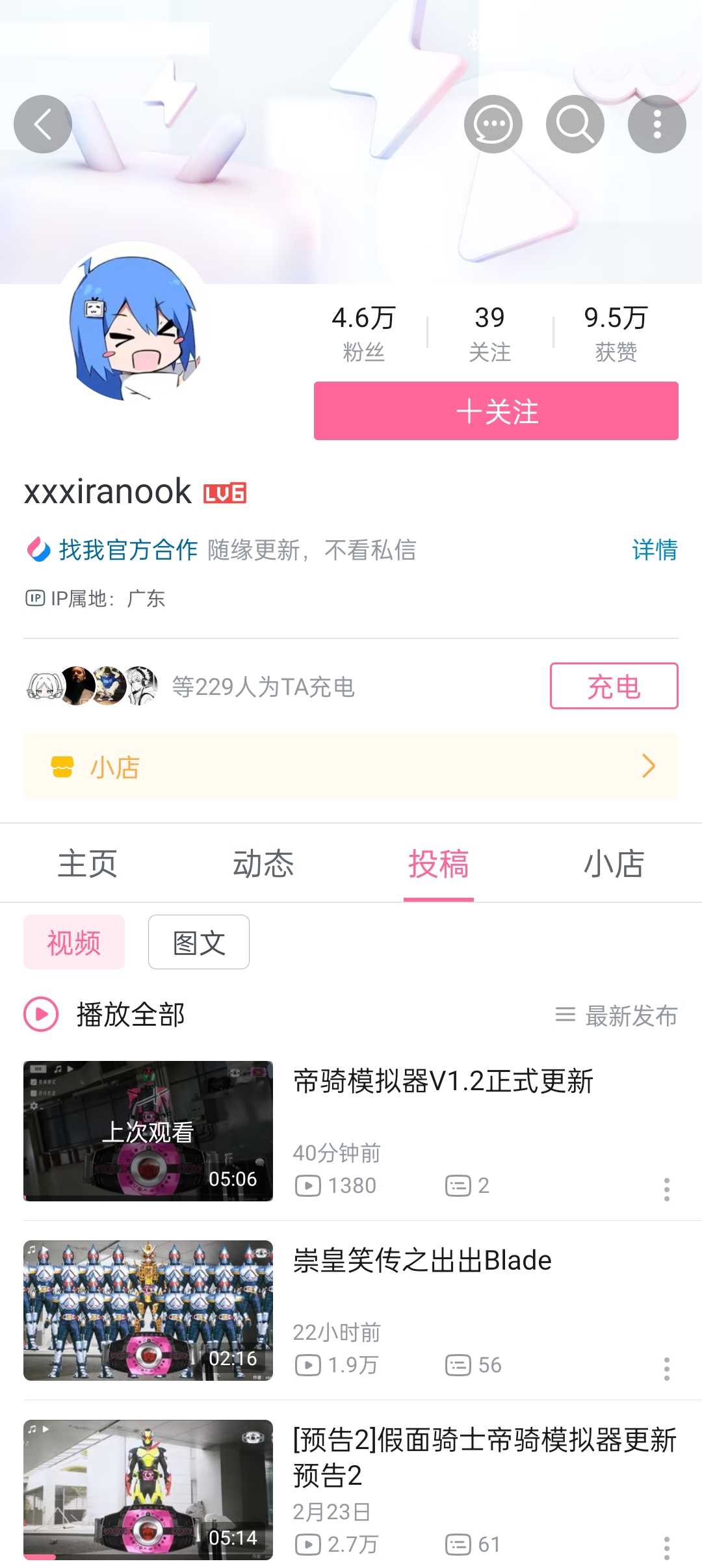Open the top-right overflow menu

(656, 124)
